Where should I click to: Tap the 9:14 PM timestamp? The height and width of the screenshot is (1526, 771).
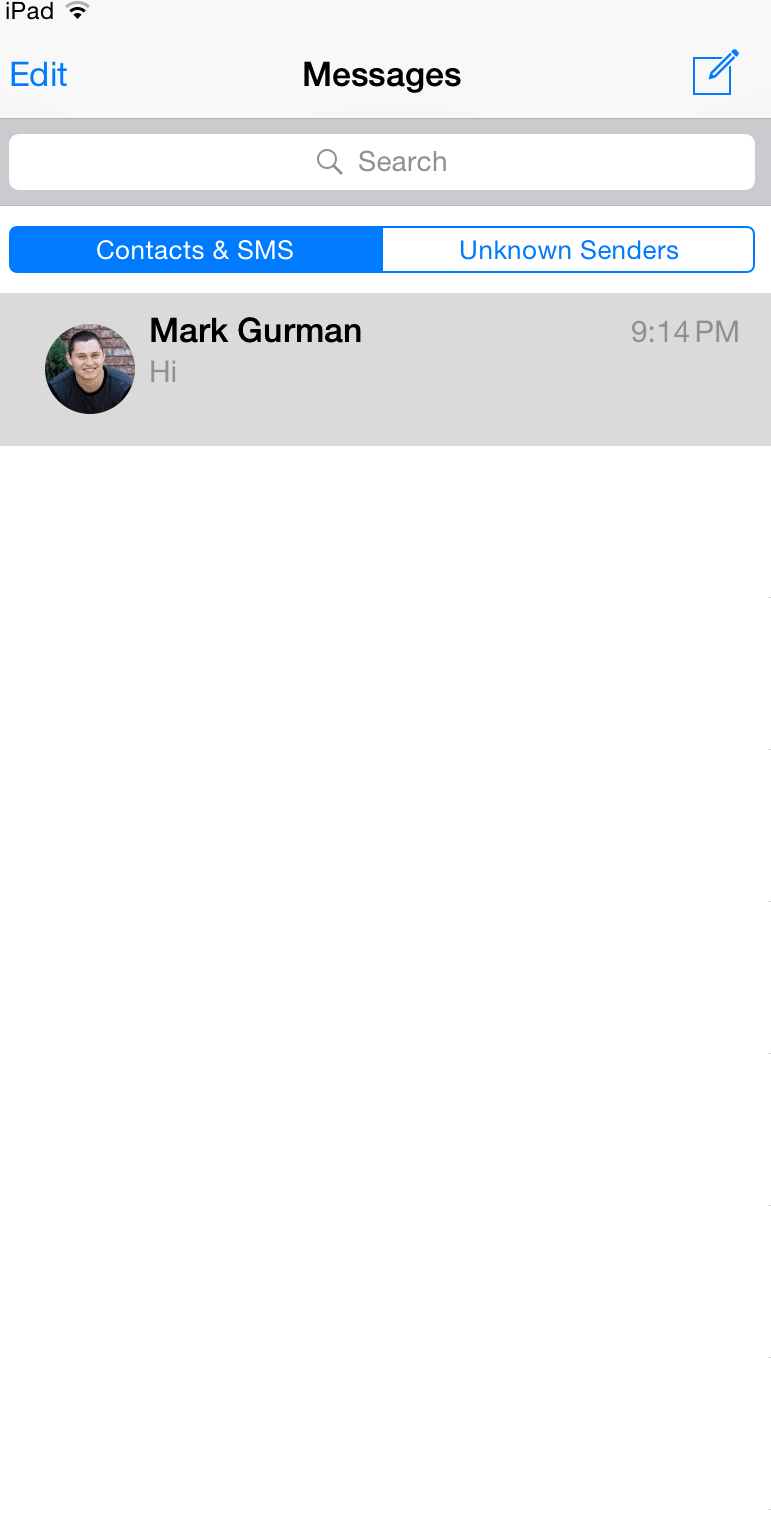(x=685, y=331)
